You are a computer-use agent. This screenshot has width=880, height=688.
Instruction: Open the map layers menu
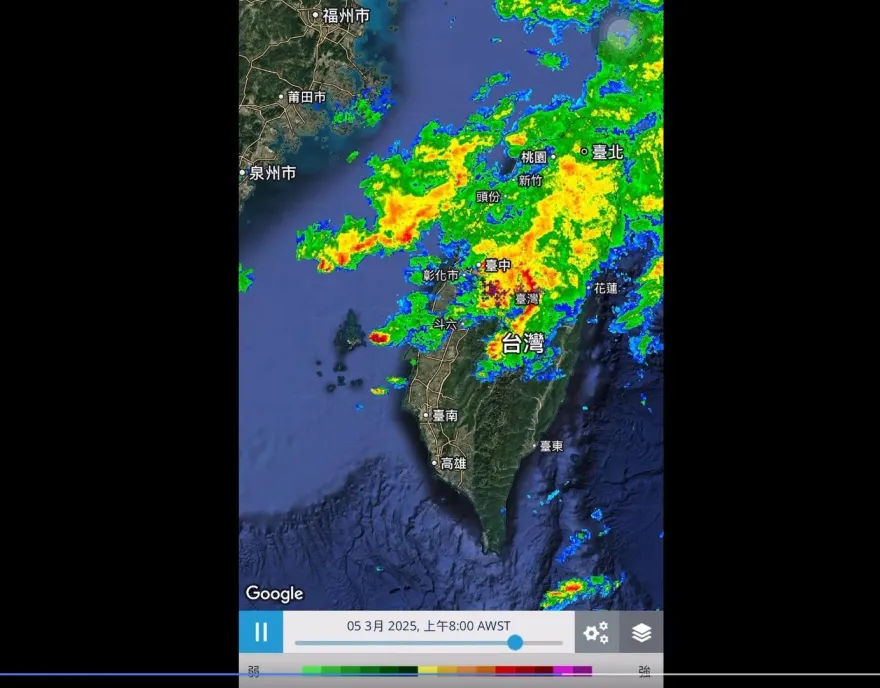click(641, 632)
